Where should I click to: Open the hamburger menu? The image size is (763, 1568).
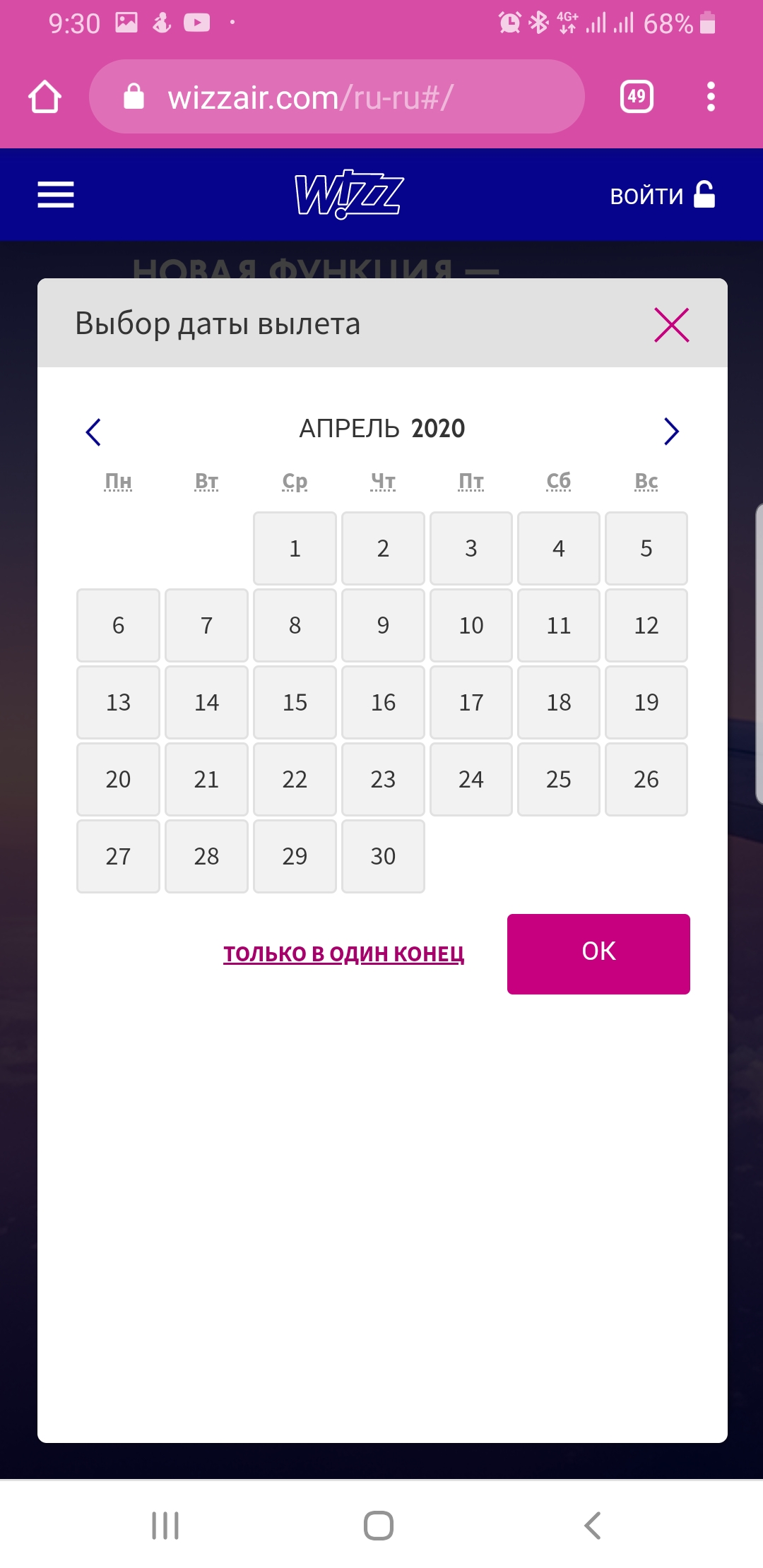(x=56, y=194)
